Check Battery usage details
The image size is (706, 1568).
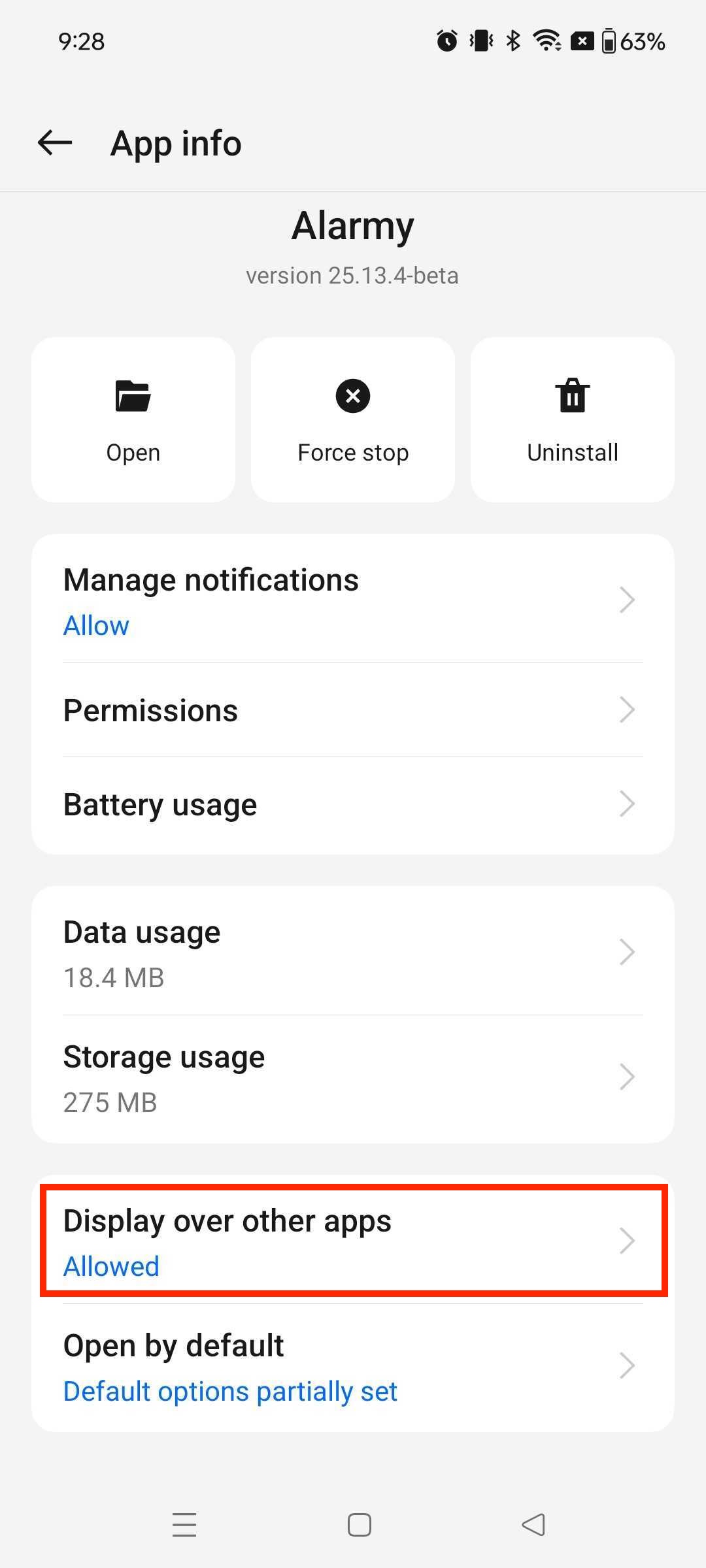[x=353, y=804]
